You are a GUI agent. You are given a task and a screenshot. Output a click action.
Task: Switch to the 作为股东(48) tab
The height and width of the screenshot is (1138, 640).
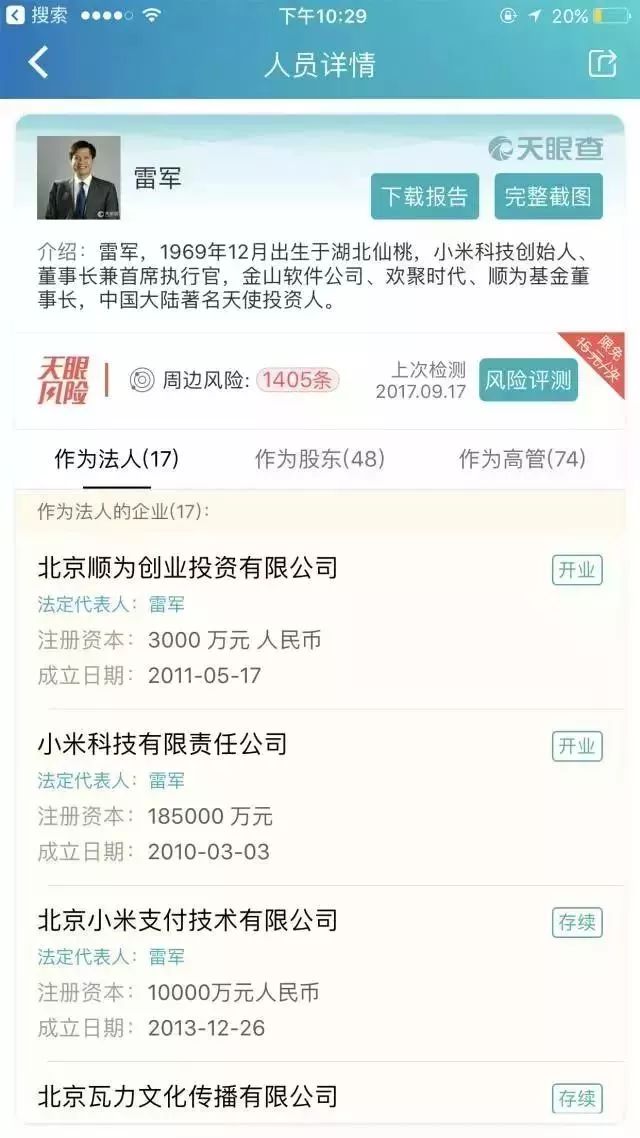(319, 459)
